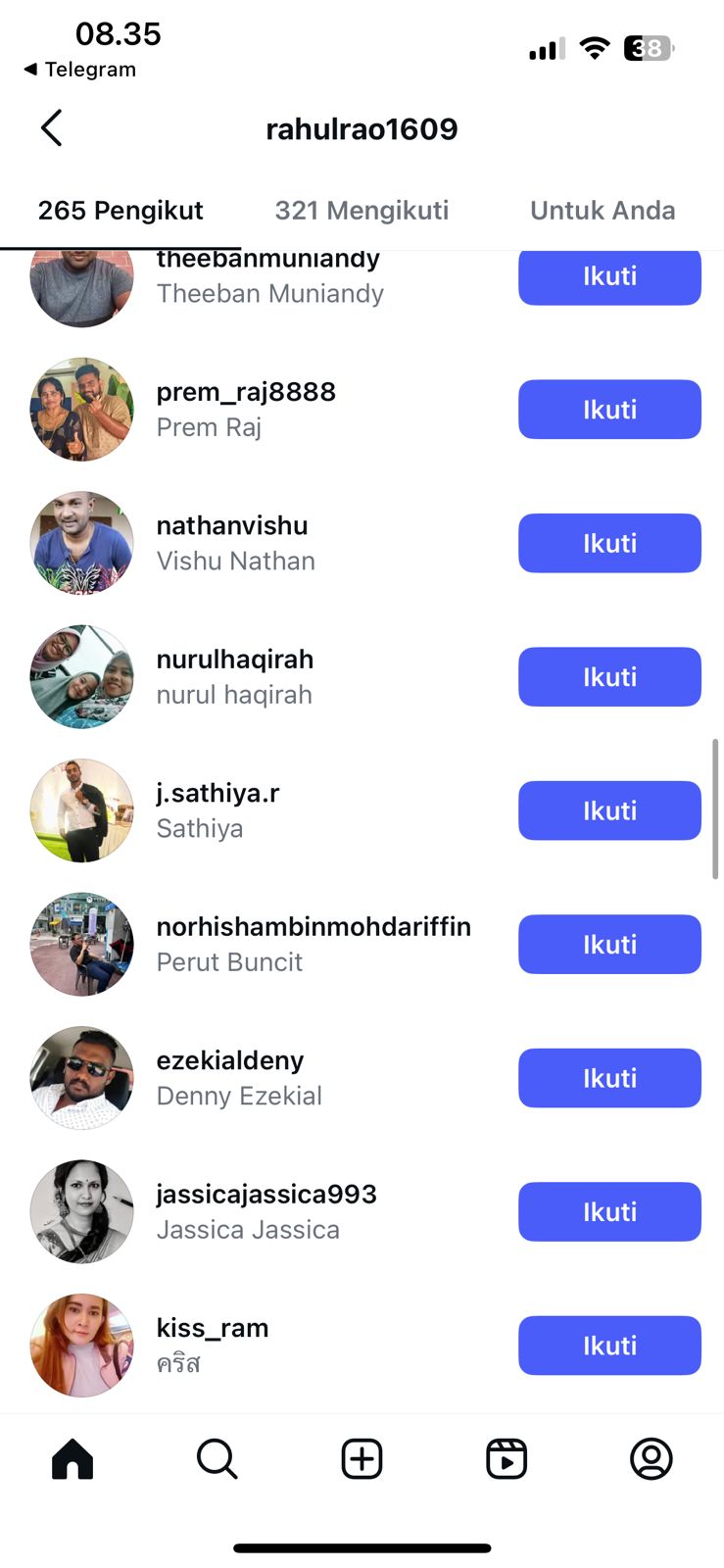Tap Ikuti beside kiss_ram
This screenshot has height=1568, width=724.
[609, 1346]
